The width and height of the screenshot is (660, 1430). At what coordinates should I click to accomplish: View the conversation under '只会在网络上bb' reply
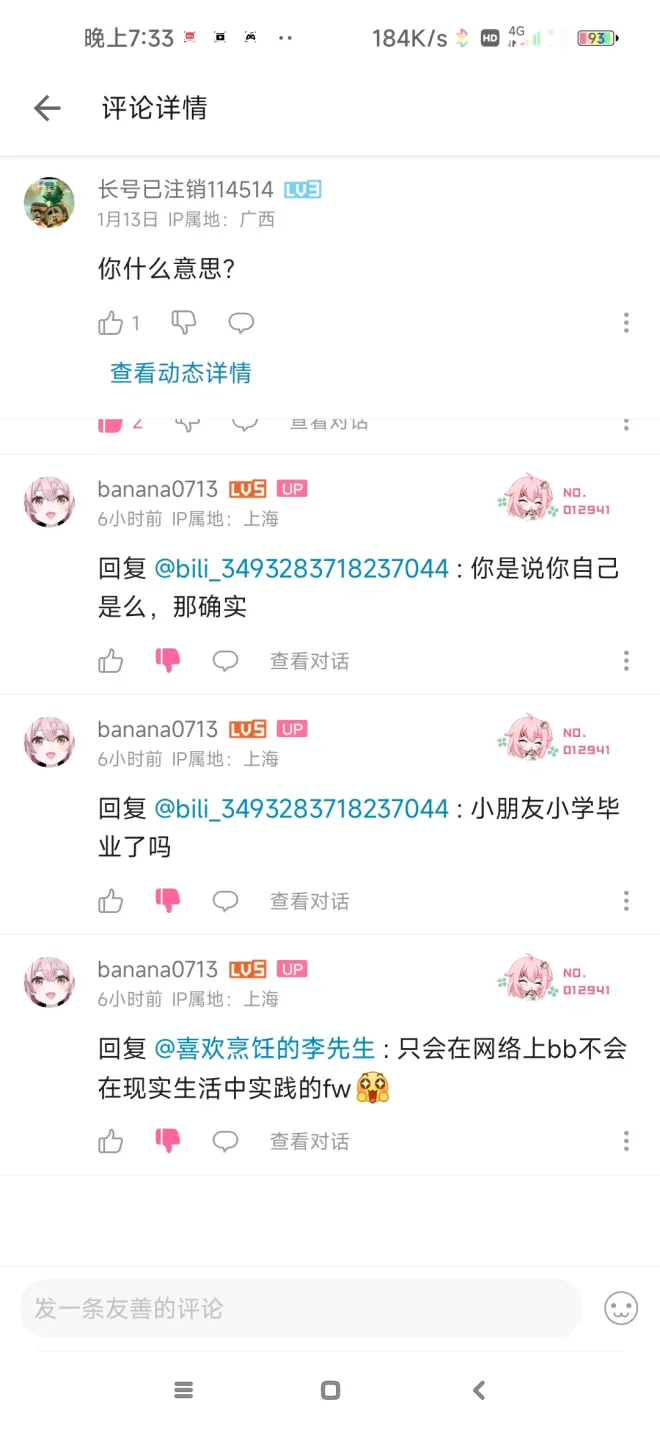[309, 1141]
